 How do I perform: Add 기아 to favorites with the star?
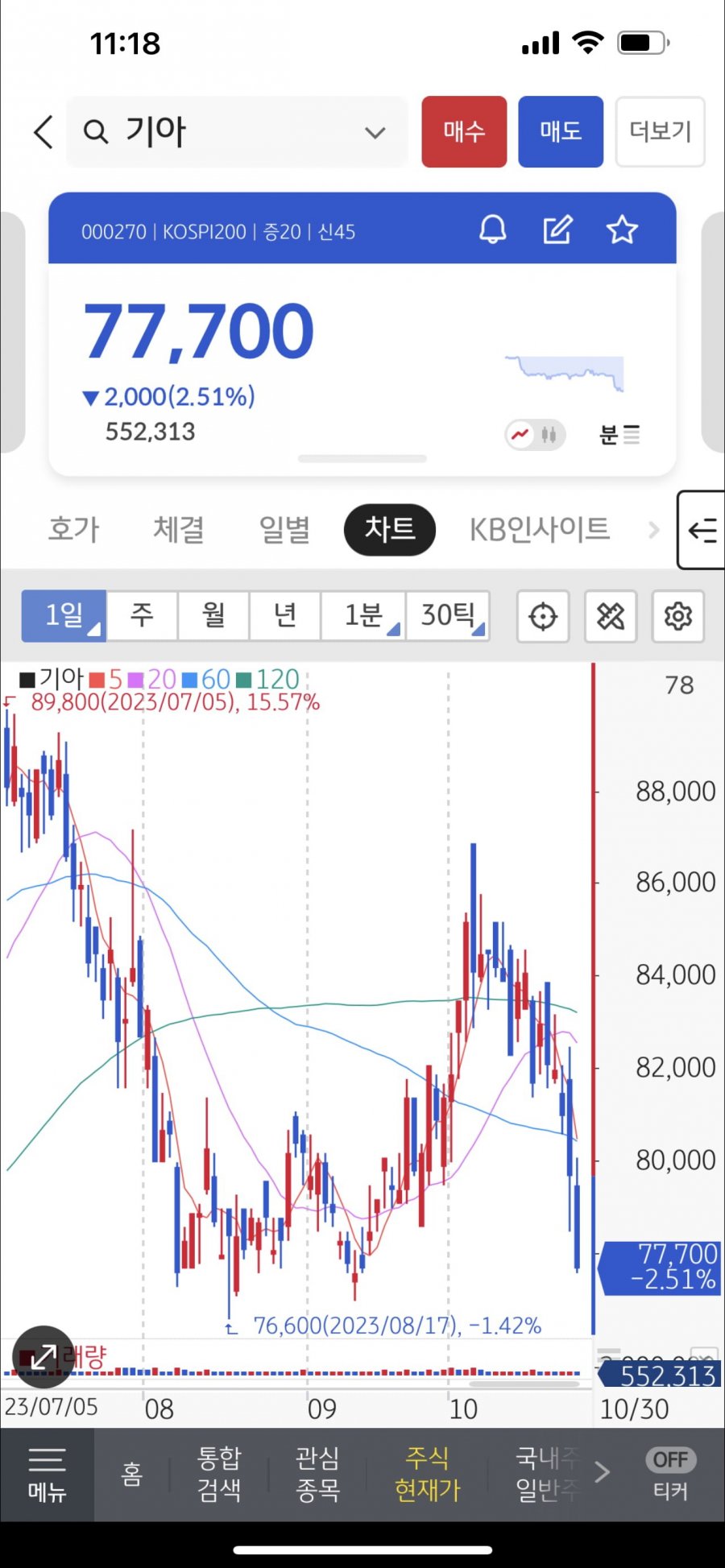coord(622,230)
